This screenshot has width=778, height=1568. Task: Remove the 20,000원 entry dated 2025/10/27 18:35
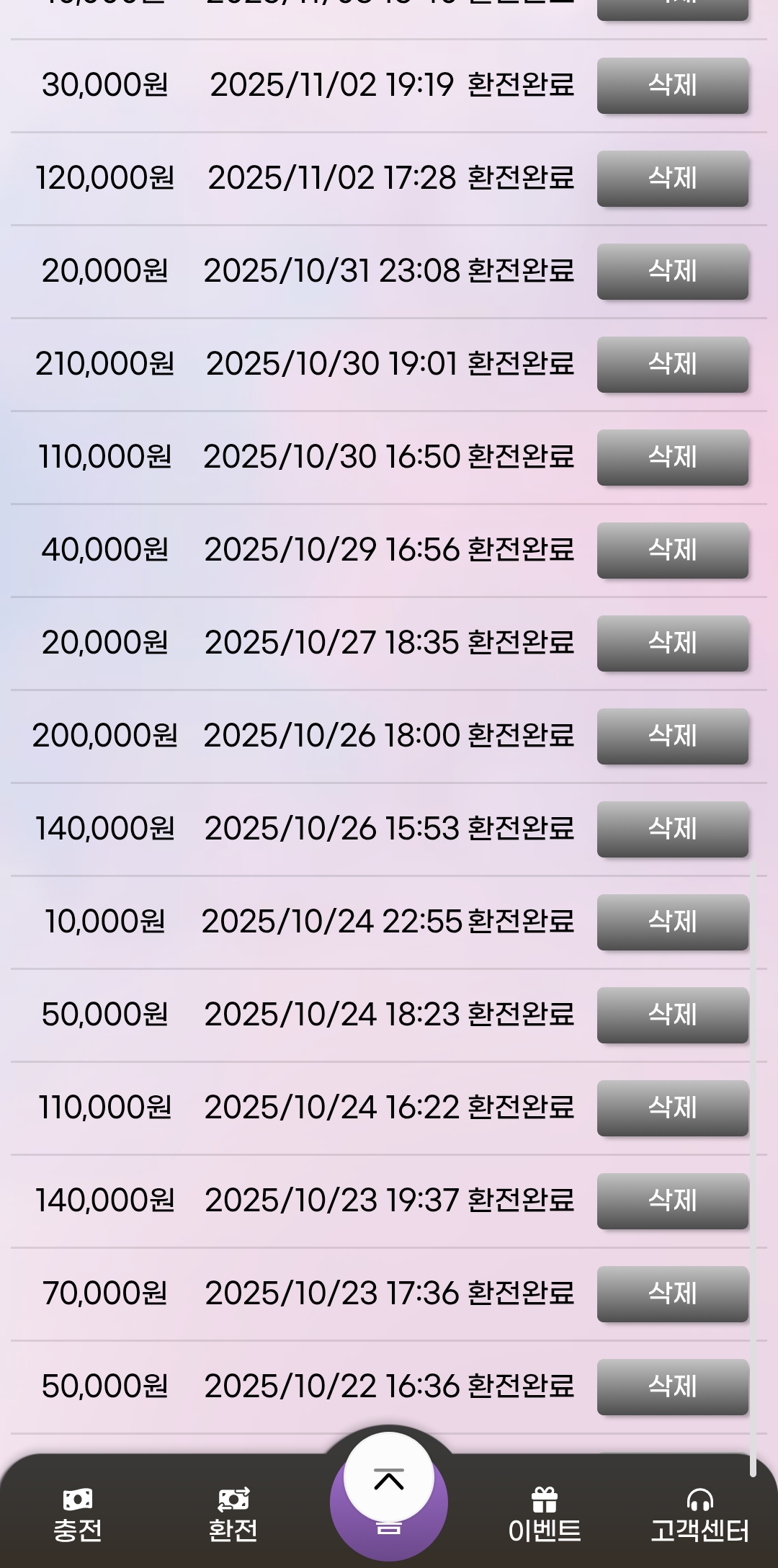[x=672, y=643]
